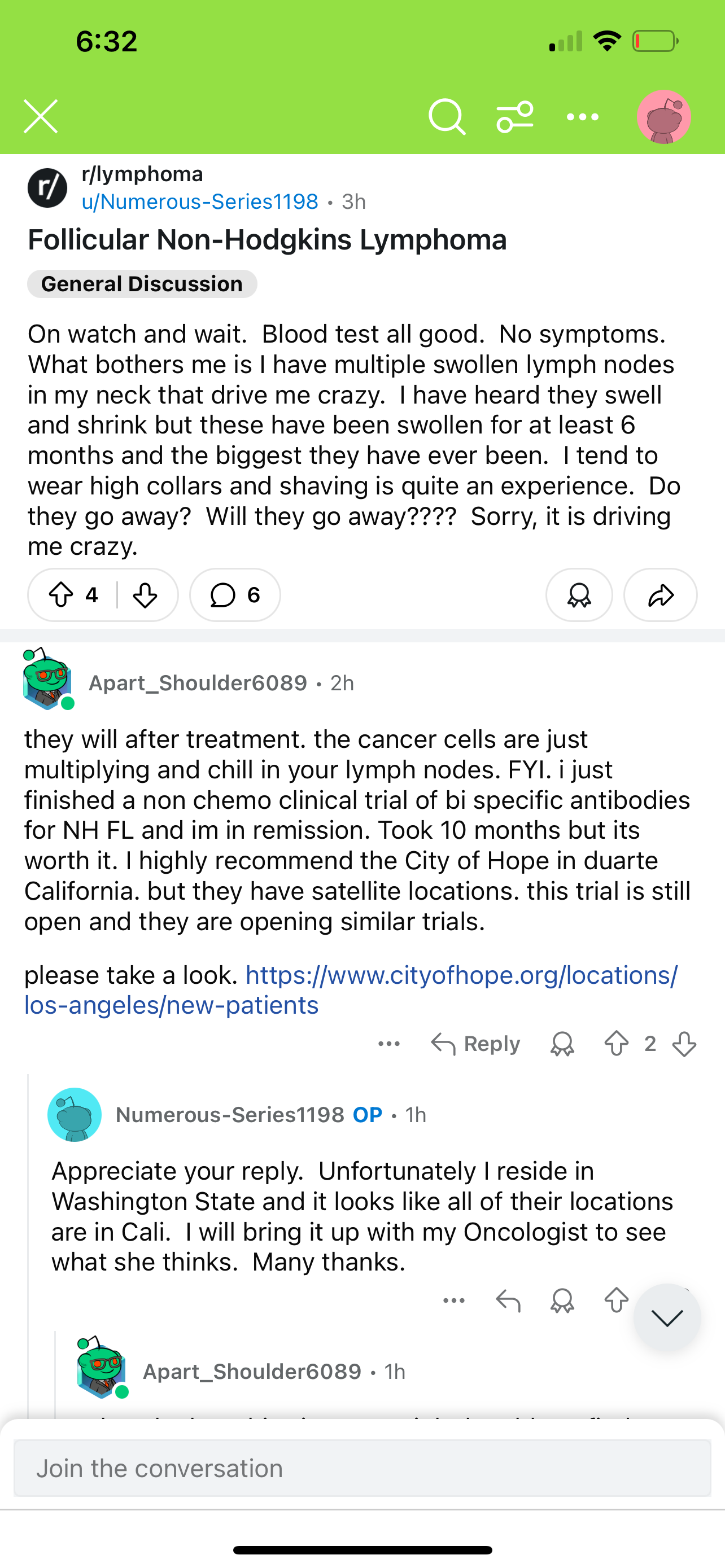Open the header overflow menu

[x=583, y=116]
